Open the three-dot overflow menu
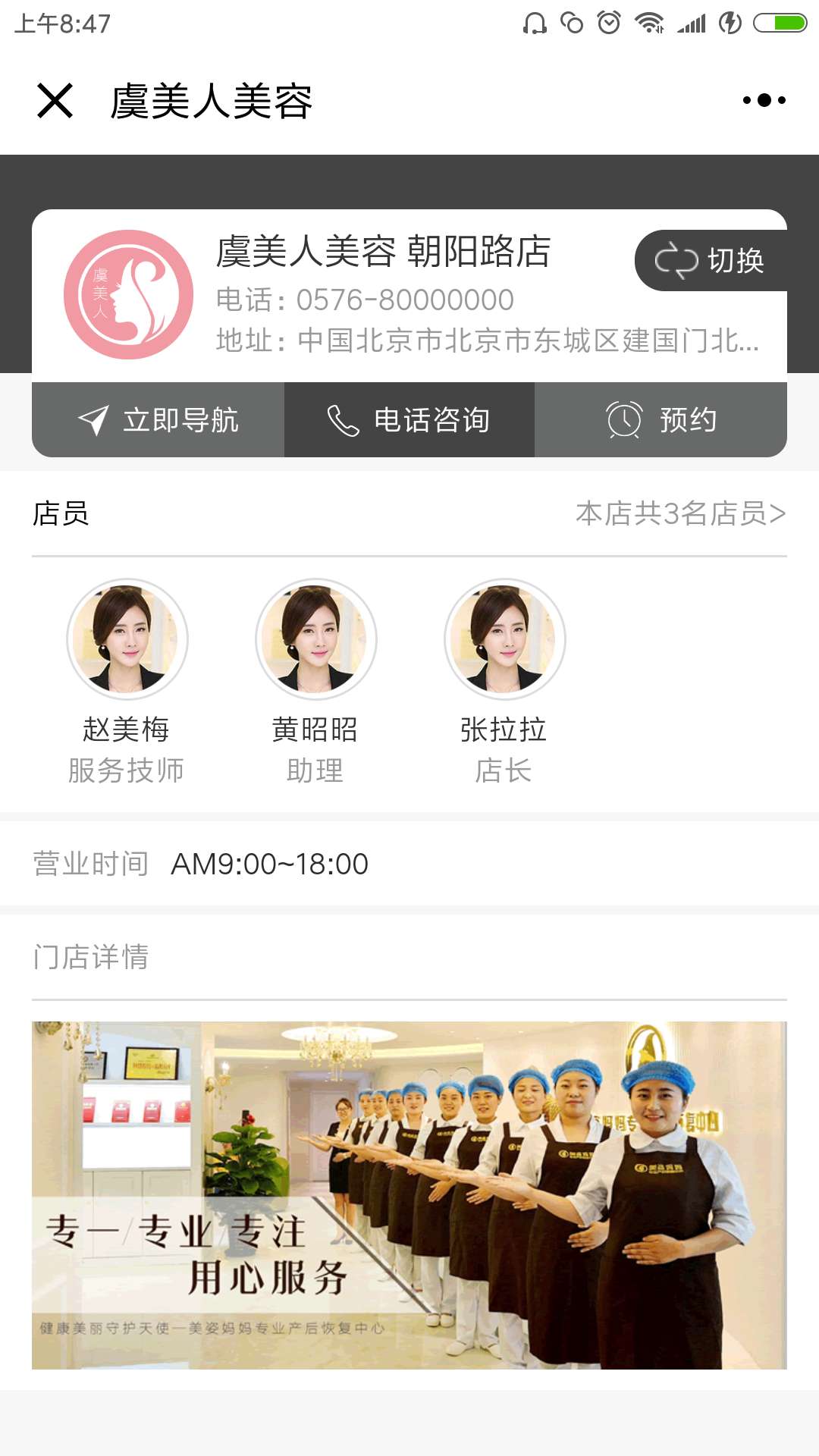Viewport: 819px width, 1456px height. (x=764, y=100)
